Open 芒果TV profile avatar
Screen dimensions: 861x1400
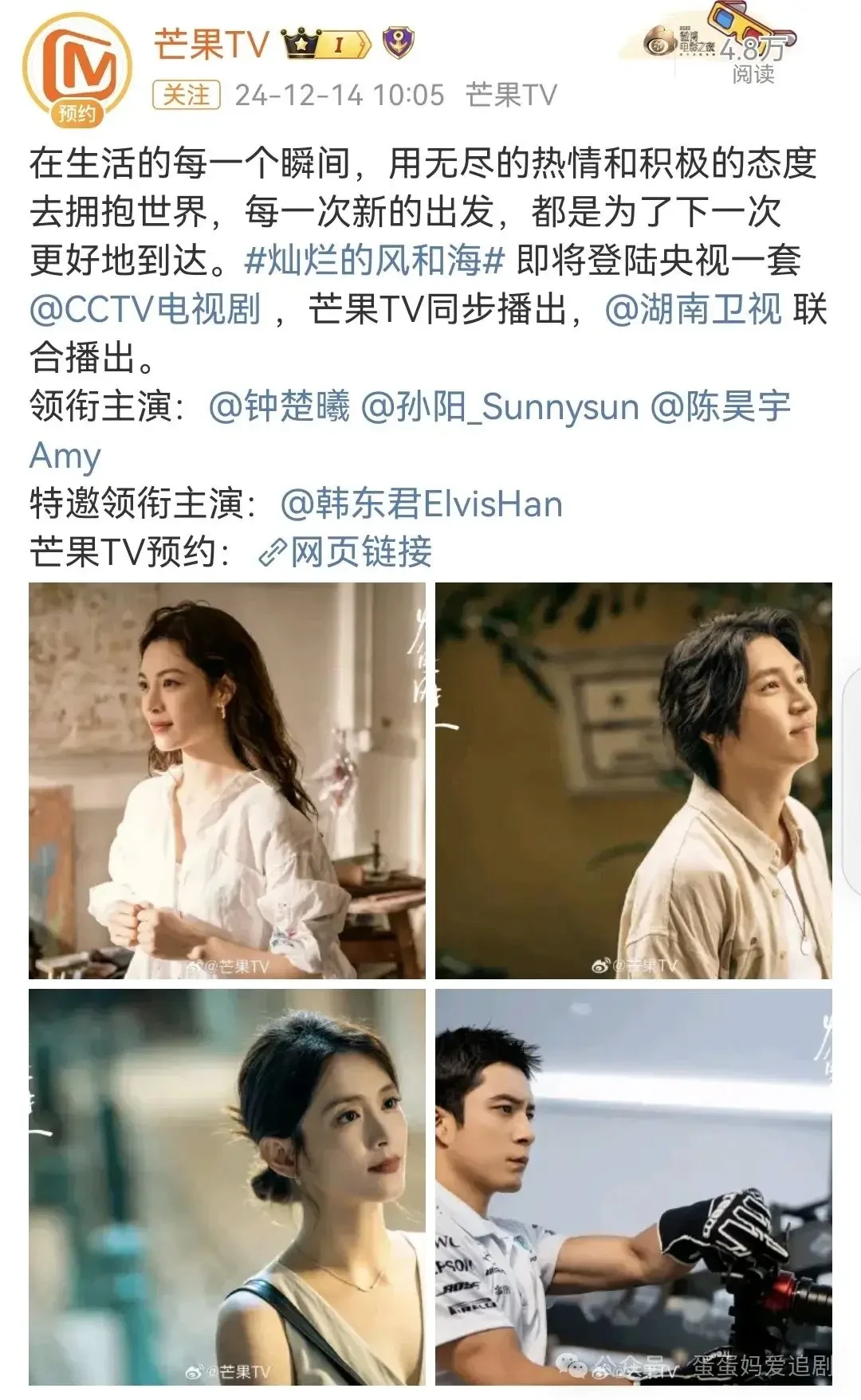point(77,71)
